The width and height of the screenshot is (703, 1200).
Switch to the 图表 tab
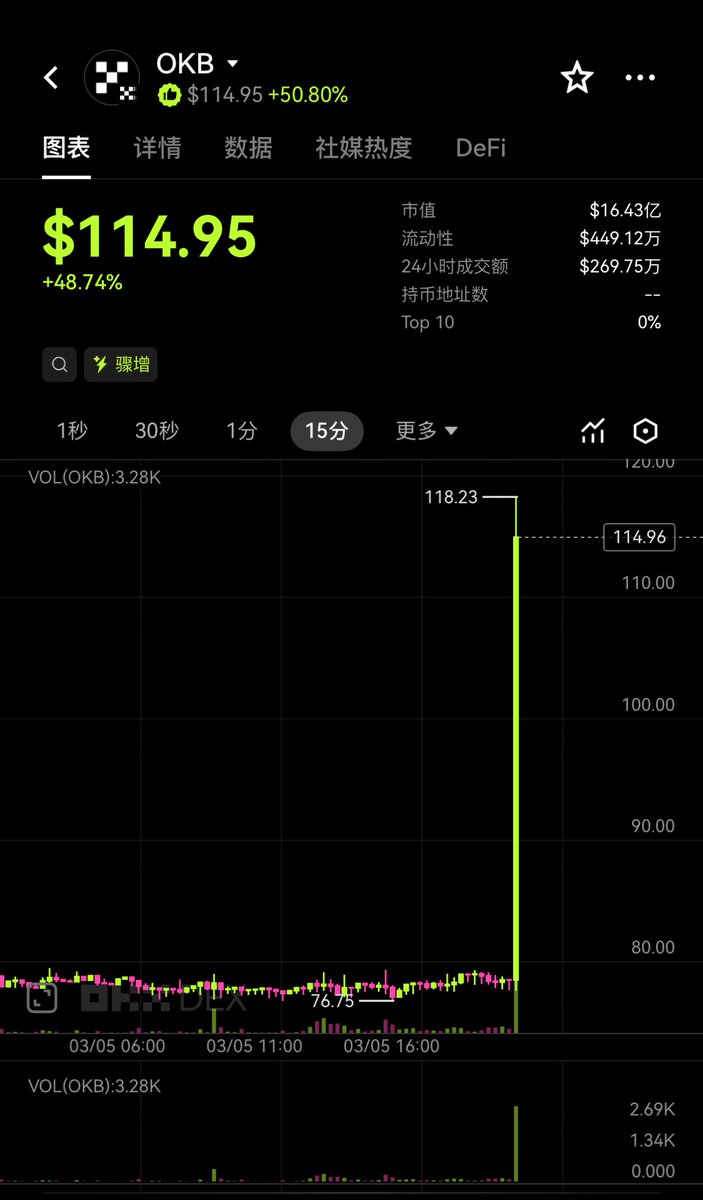click(x=66, y=148)
